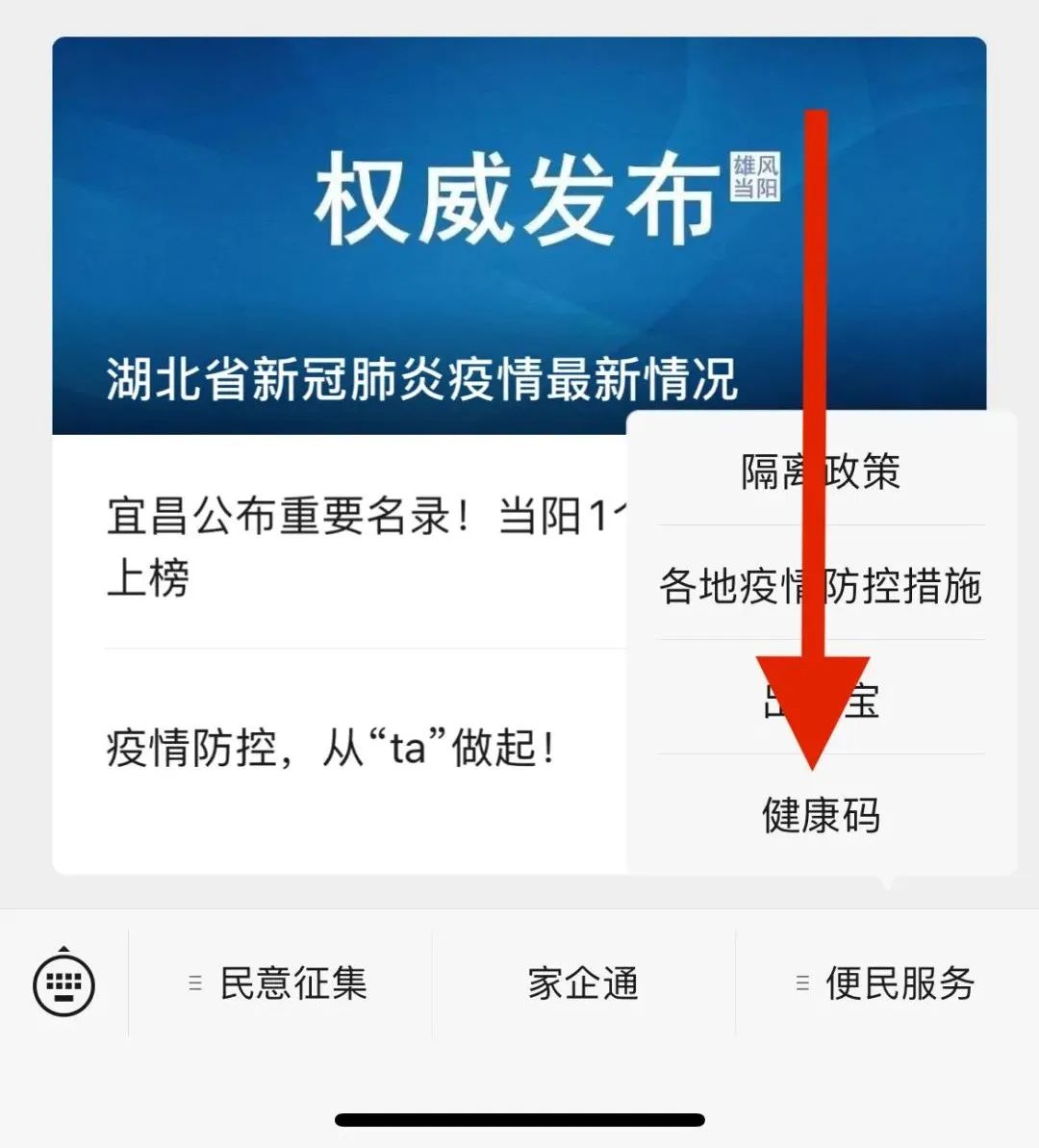1039x1148 pixels.
Task: Open 隔离政策 in the popup menu
Action: [x=821, y=471]
